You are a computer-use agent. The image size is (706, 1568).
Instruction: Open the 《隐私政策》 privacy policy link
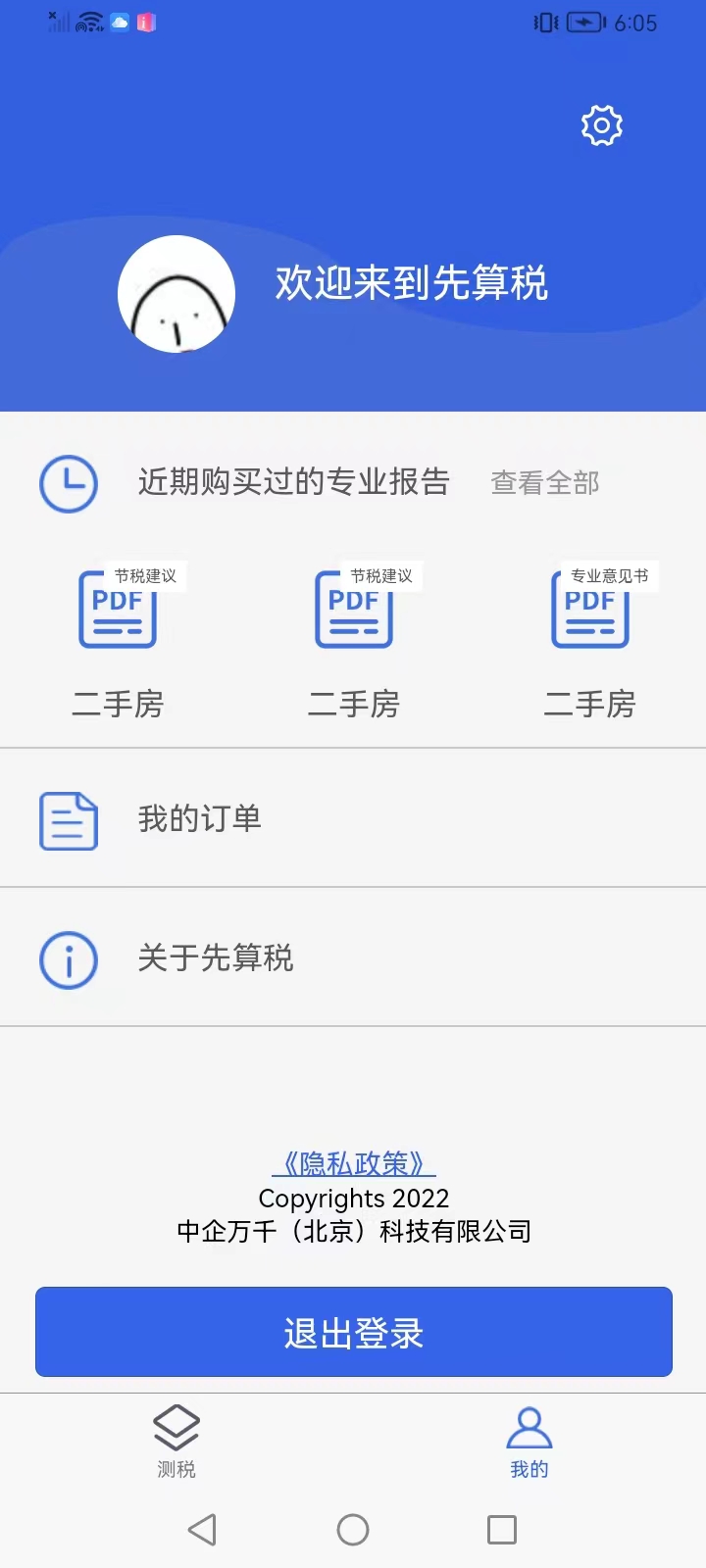(353, 1164)
